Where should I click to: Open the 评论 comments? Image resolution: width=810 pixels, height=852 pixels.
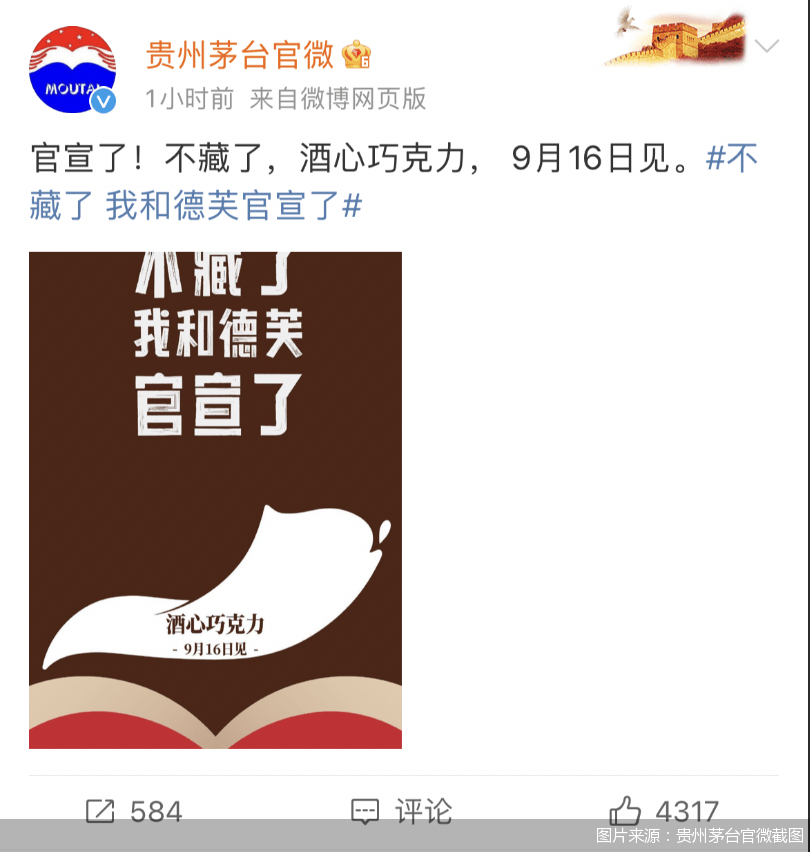click(402, 810)
